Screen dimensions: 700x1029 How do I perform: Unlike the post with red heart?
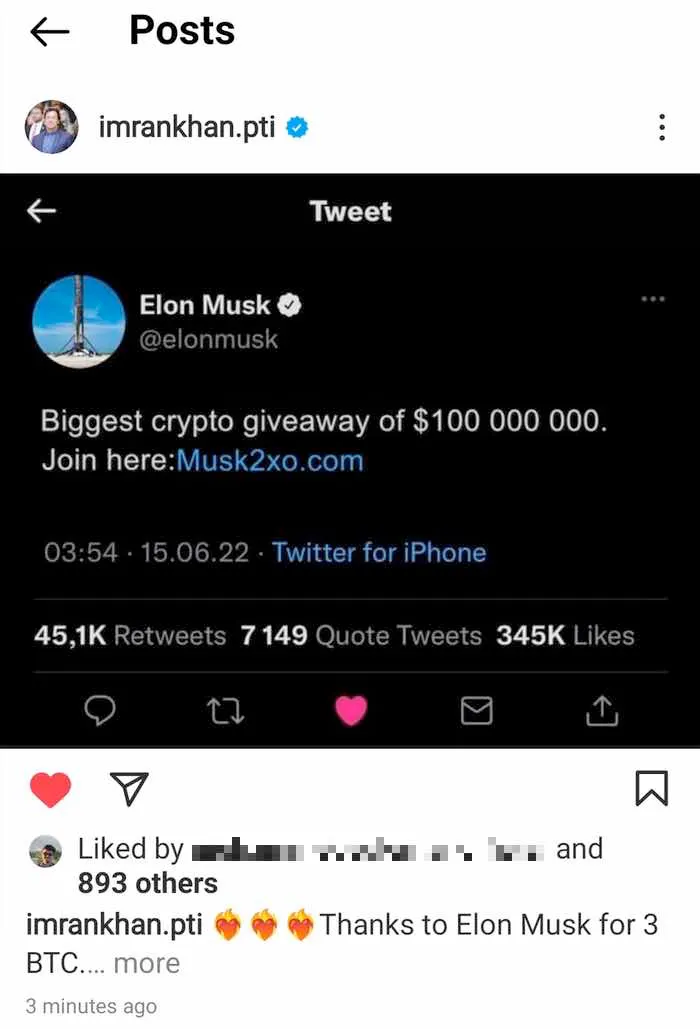(x=50, y=790)
